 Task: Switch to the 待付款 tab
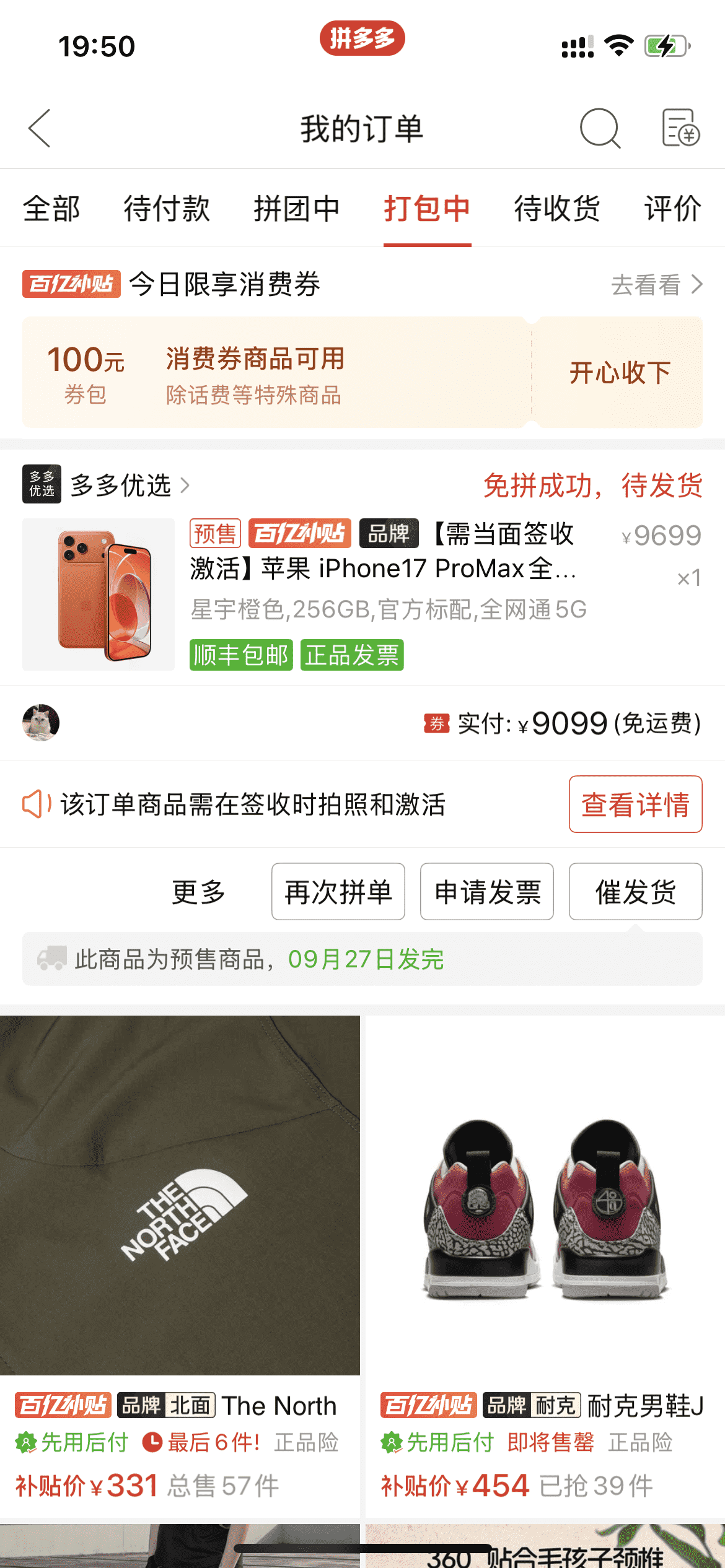167,209
